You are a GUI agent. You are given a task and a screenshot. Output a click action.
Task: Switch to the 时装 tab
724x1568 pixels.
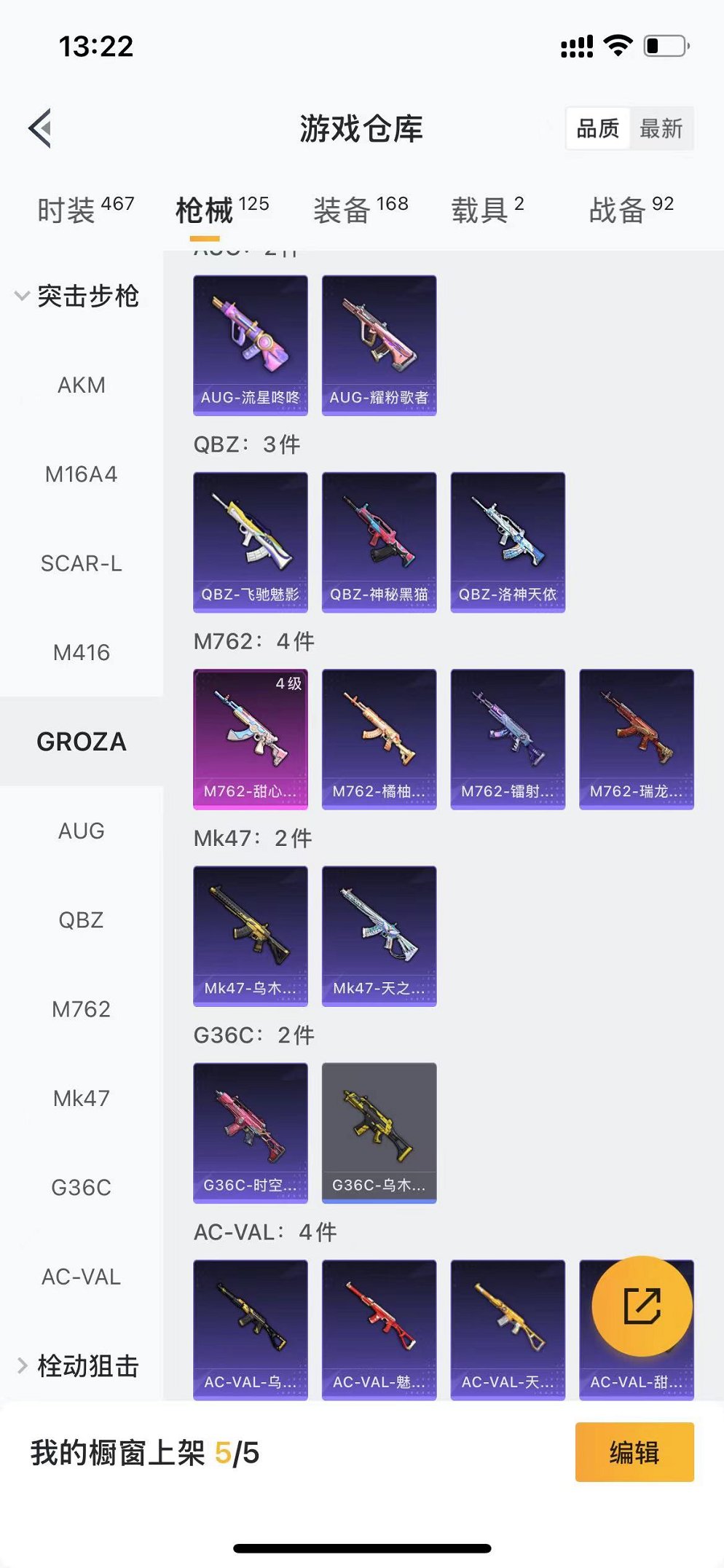[x=85, y=210]
